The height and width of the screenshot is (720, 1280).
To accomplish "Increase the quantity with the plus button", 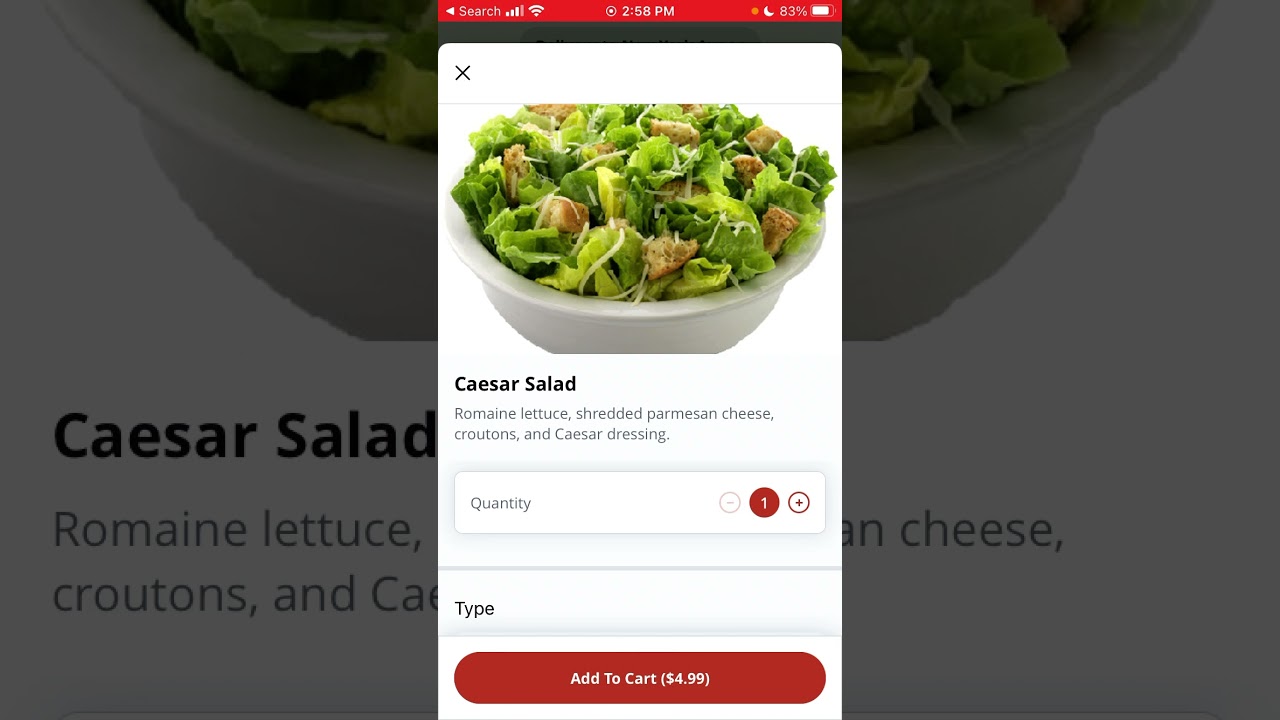I will click(x=798, y=503).
